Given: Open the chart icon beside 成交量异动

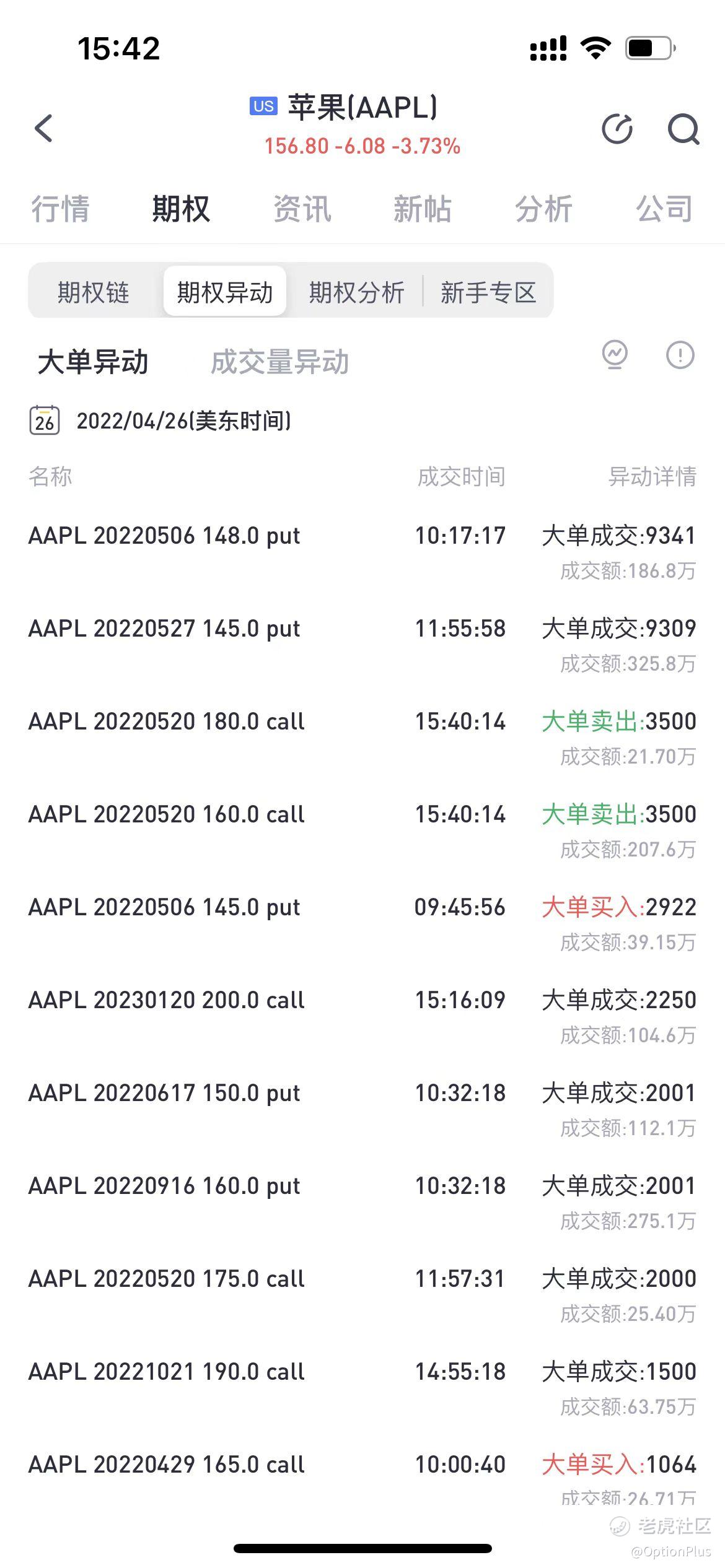Looking at the screenshot, I should [x=615, y=355].
